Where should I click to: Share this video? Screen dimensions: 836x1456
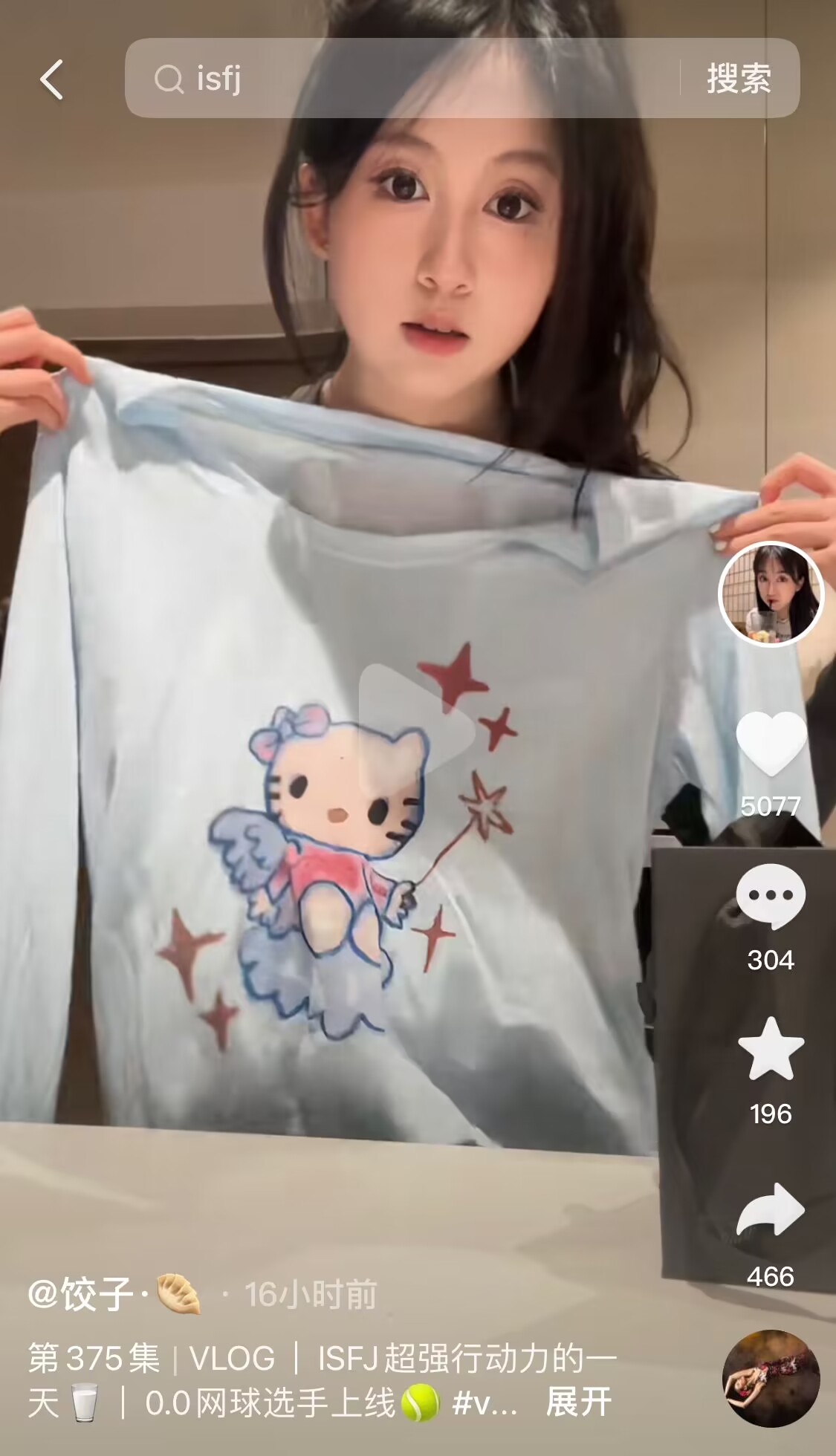pos(771,1211)
